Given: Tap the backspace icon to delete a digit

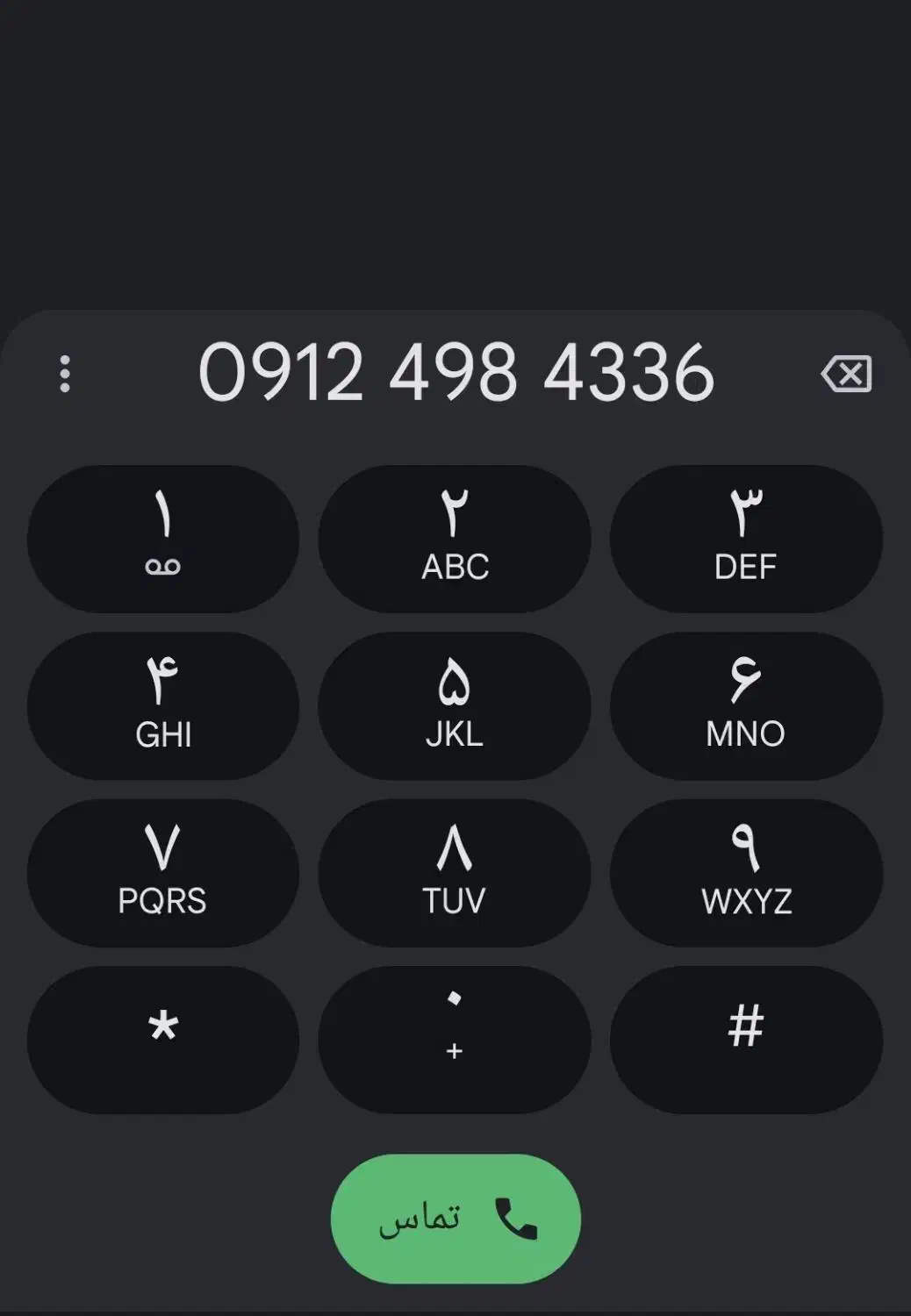Looking at the screenshot, I should coord(848,375).
